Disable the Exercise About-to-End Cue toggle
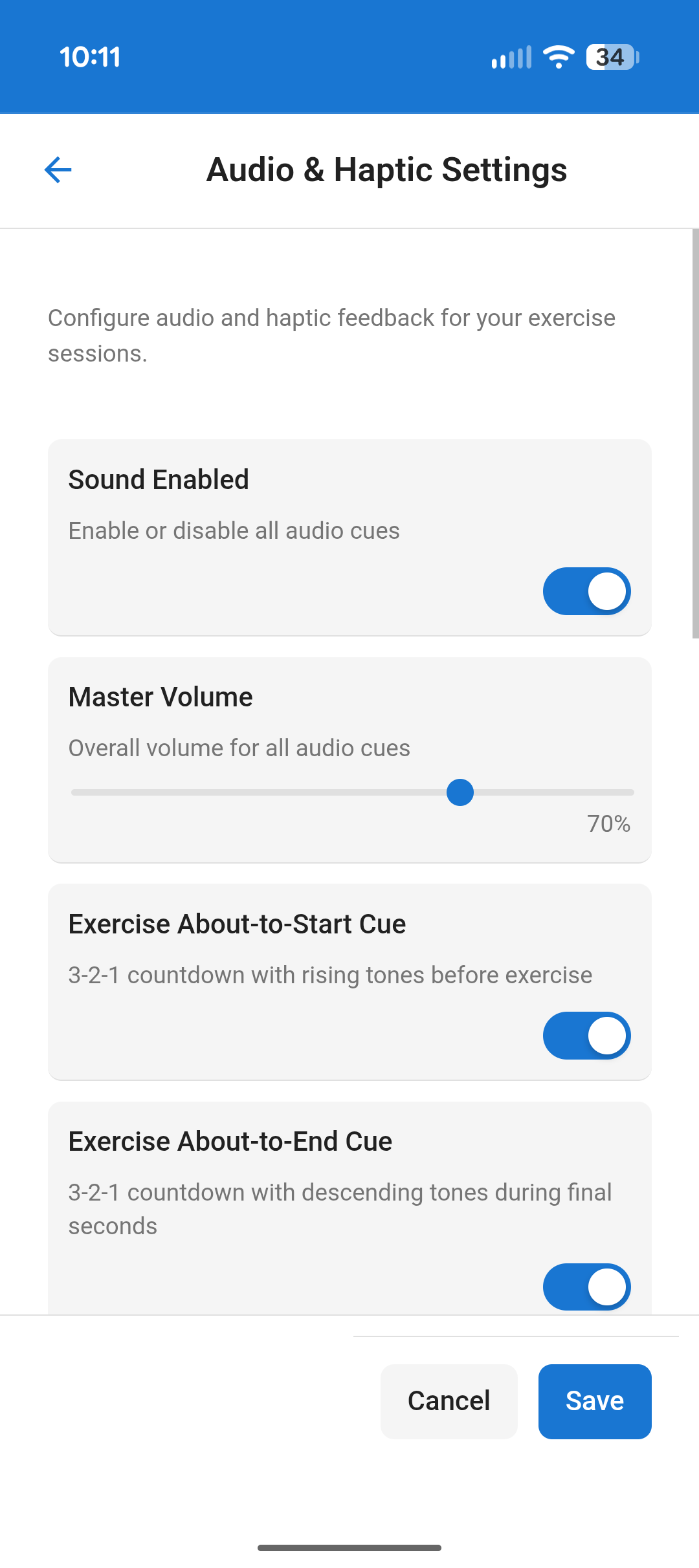This screenshot has width=699, height=1568. pyautogui.click(x=586, y=1287)
